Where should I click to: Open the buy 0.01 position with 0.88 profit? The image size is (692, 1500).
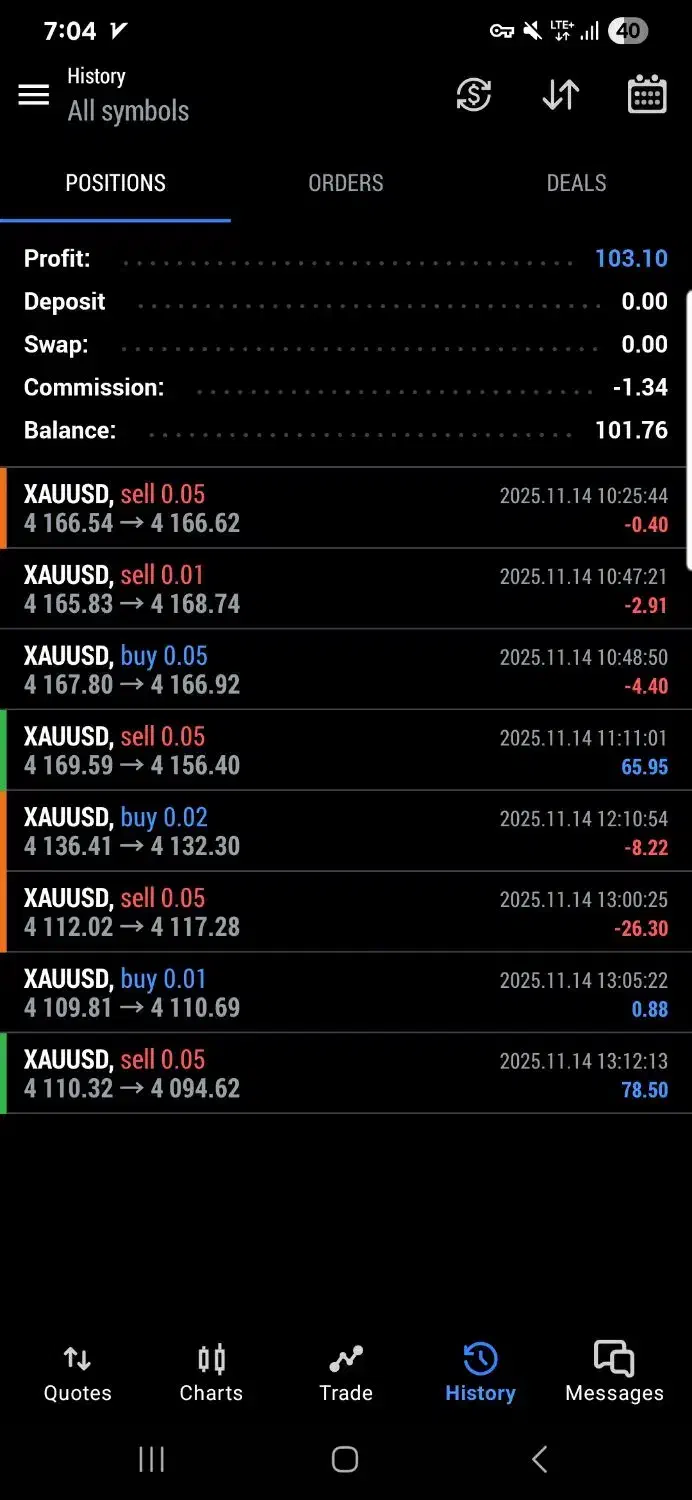coord(346,993)
